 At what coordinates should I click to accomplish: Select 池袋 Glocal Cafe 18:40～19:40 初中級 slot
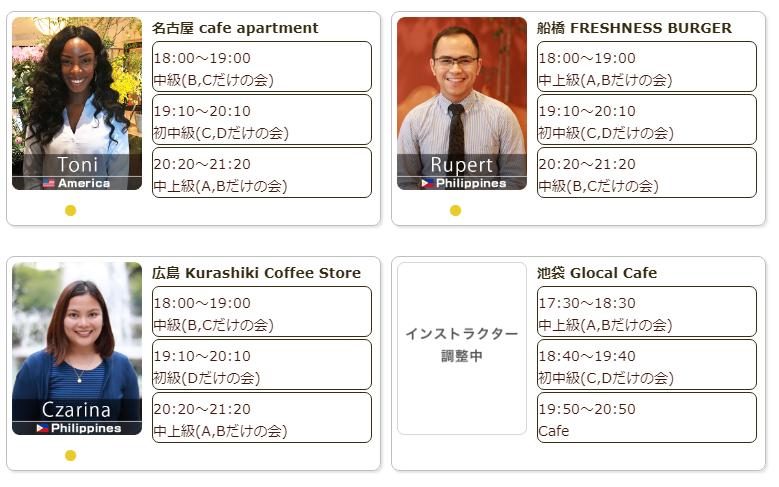point(646,365)
